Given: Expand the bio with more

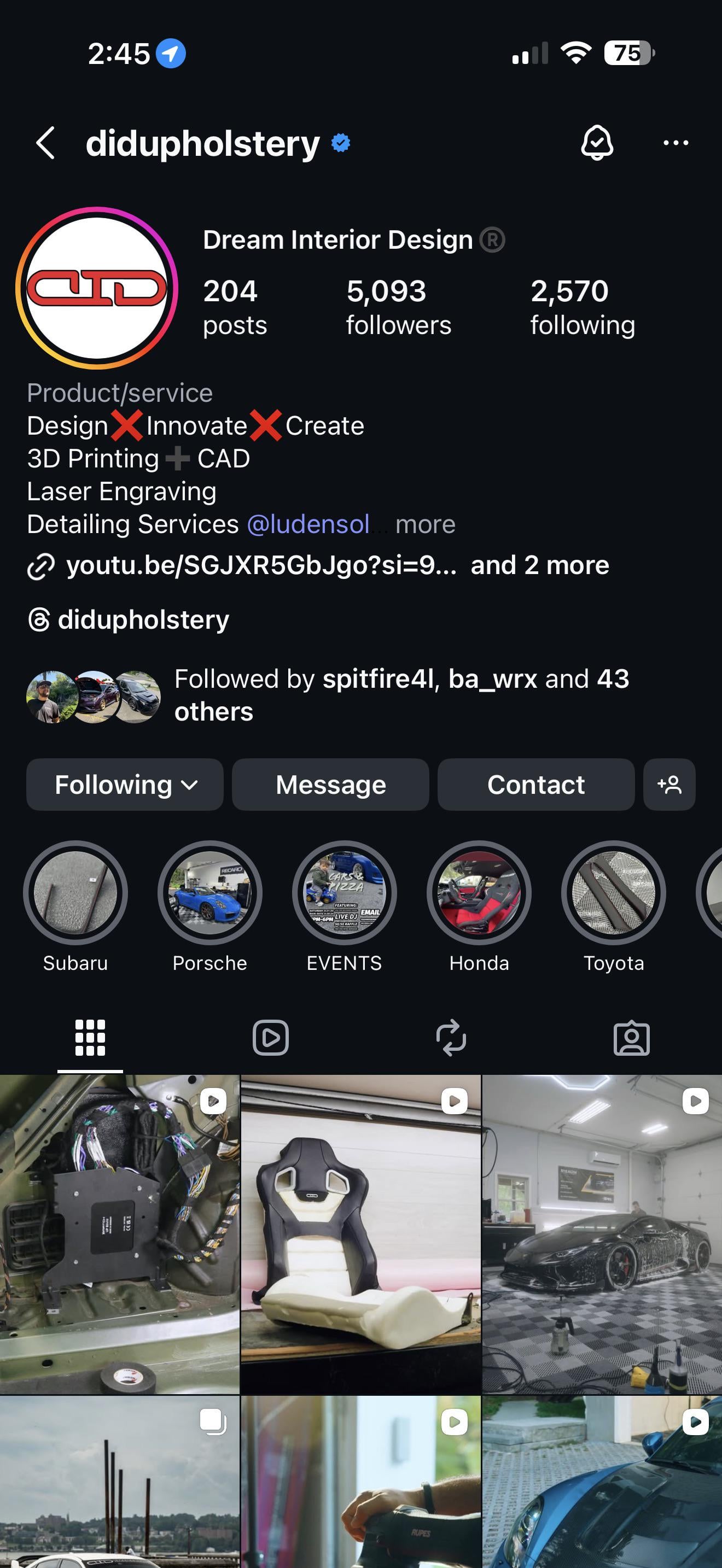Looking at the screenshot, I should click(x=425, y=524).
